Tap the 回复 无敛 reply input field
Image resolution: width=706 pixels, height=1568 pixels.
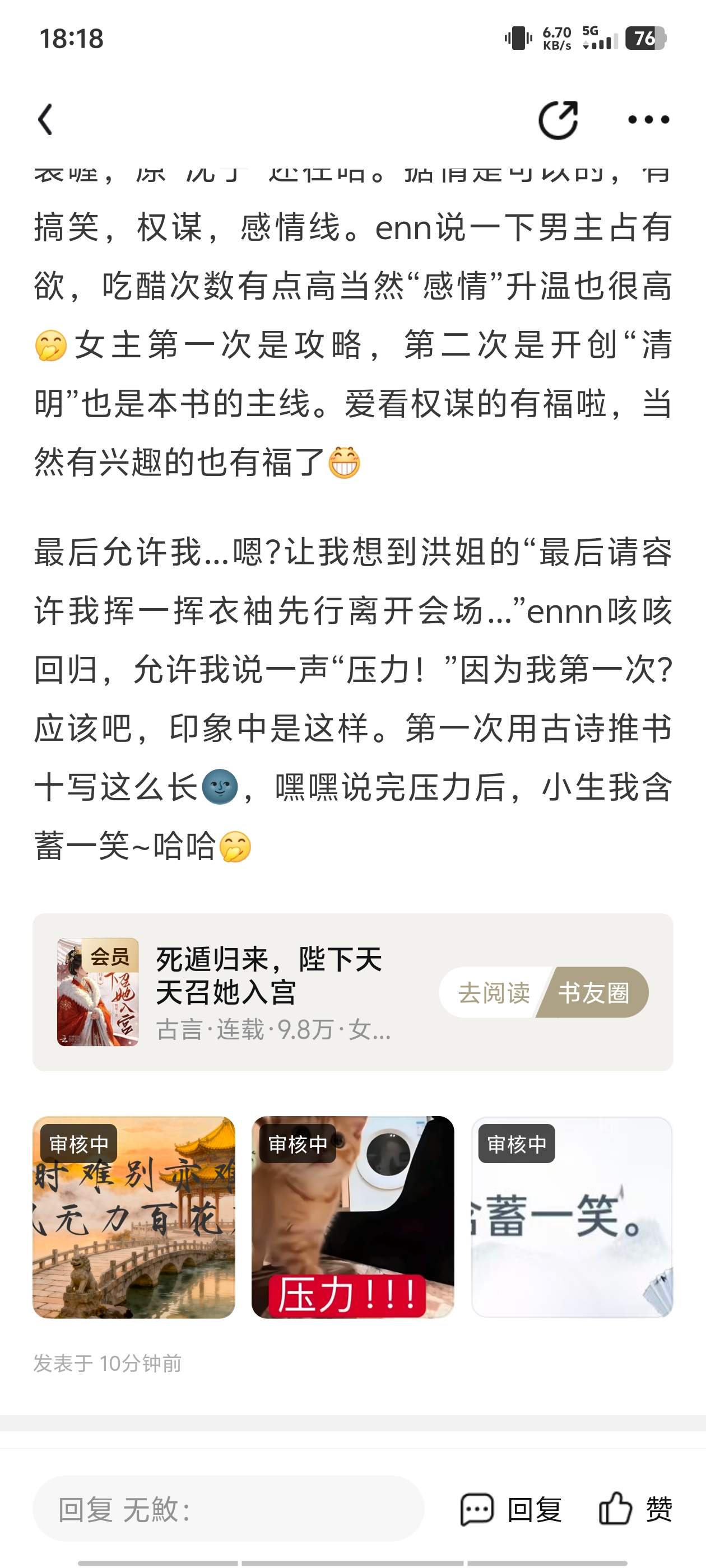[x=229, y=1510]
